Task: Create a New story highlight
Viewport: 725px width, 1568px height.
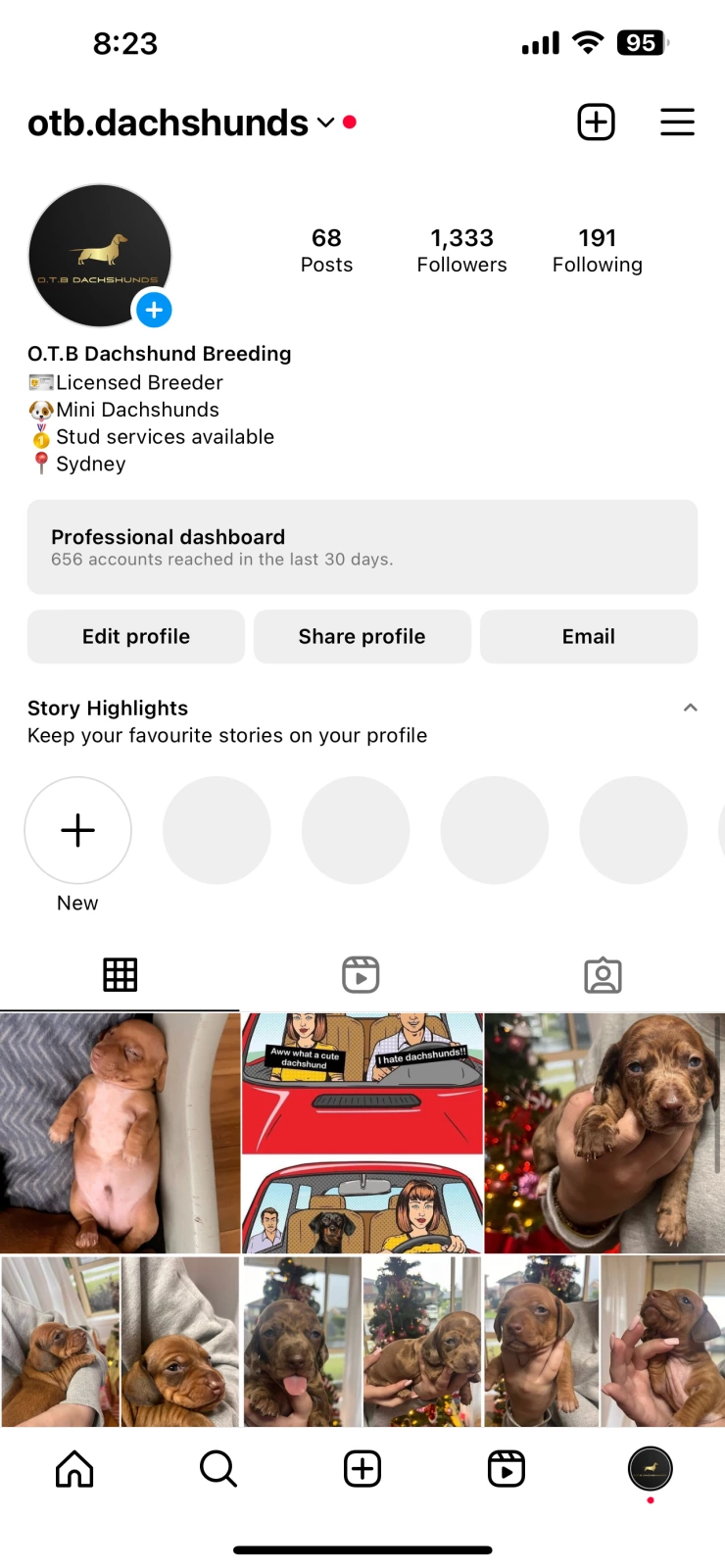Action: pyautogui.click(x=78, y=831)
